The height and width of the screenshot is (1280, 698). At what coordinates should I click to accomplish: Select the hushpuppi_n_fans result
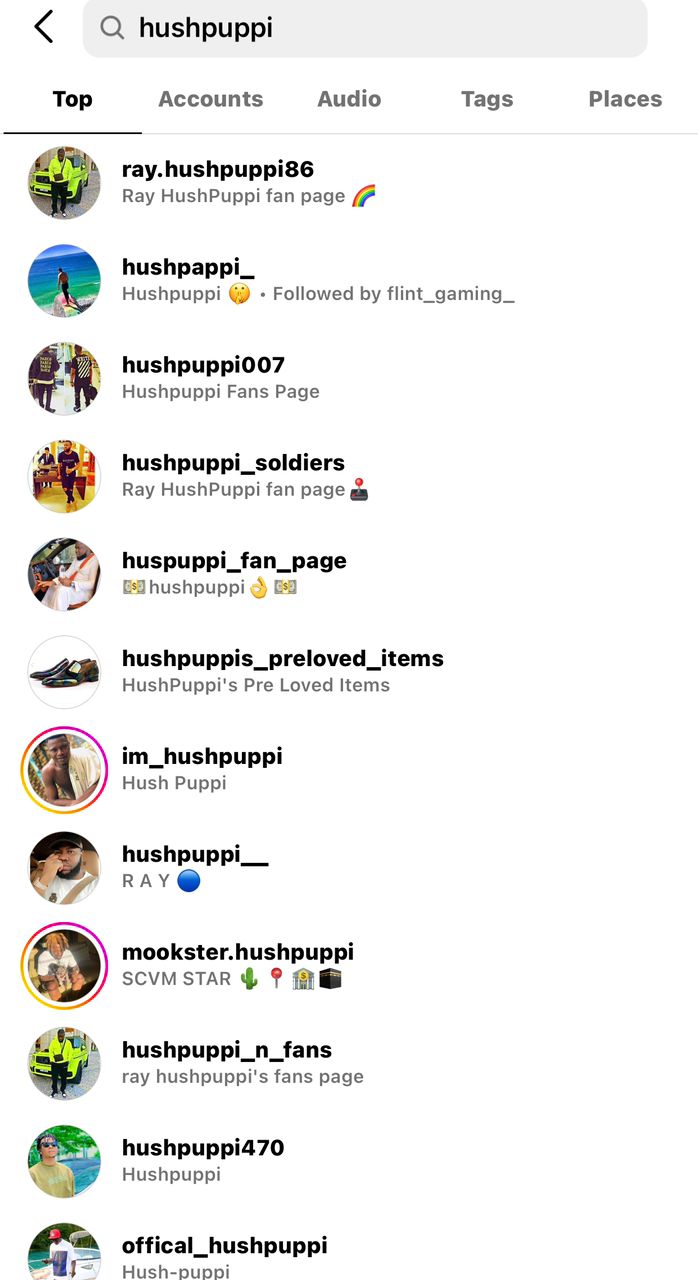pyautogui.click(x=349, y=1064)
